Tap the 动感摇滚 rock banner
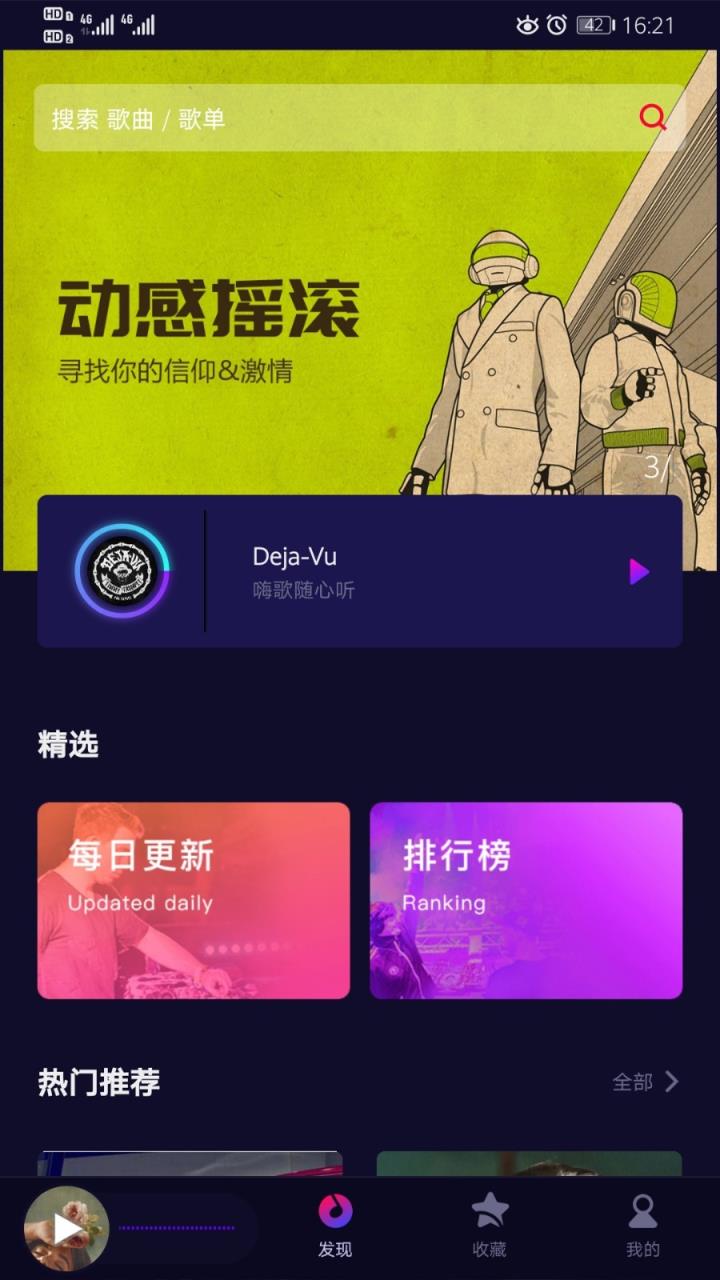This screenshot has height=1280, width=720. pyautogui.click(x=300, y=310)
